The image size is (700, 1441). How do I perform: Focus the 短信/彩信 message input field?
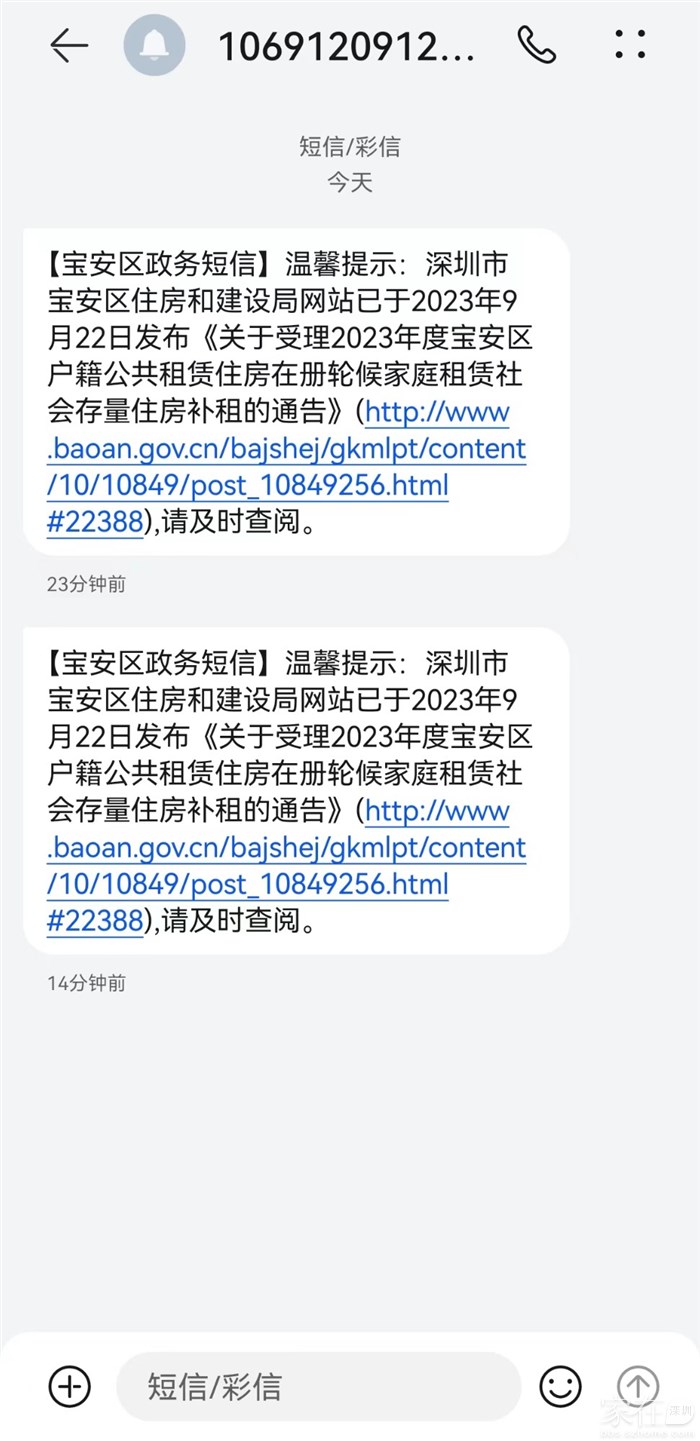pos(318,1387)
